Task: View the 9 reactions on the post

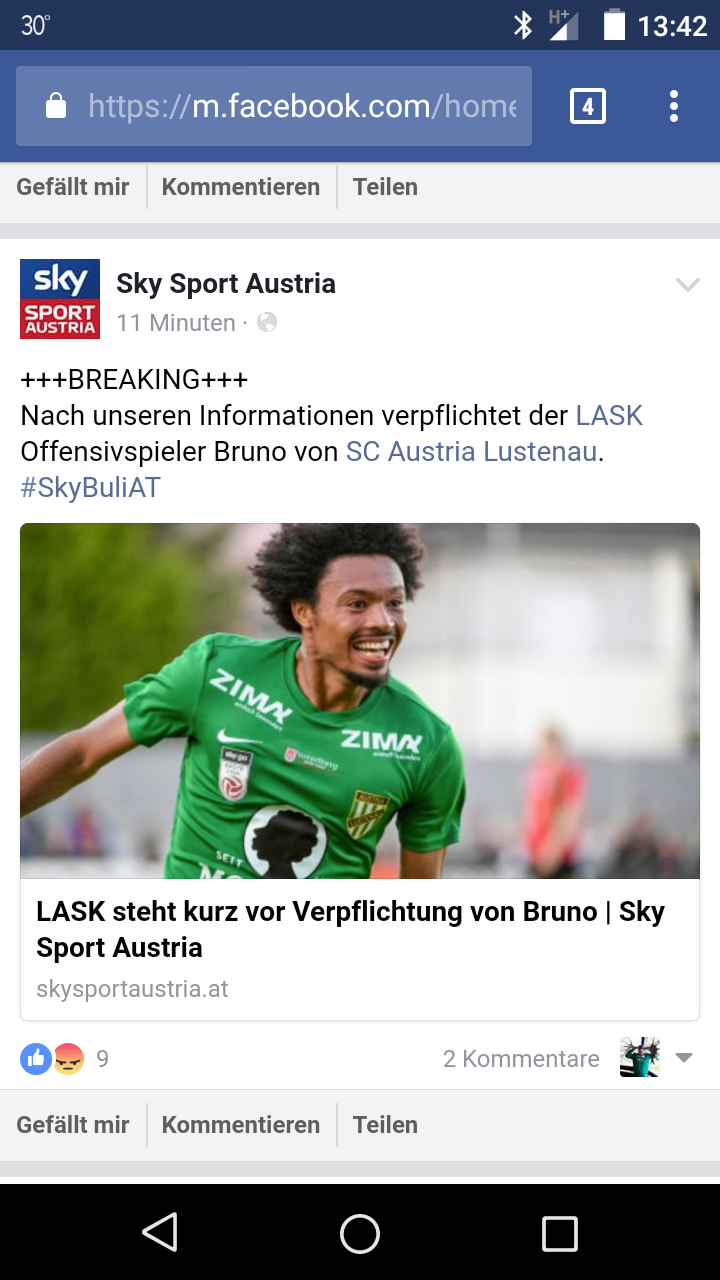Action: point(65,1058)
